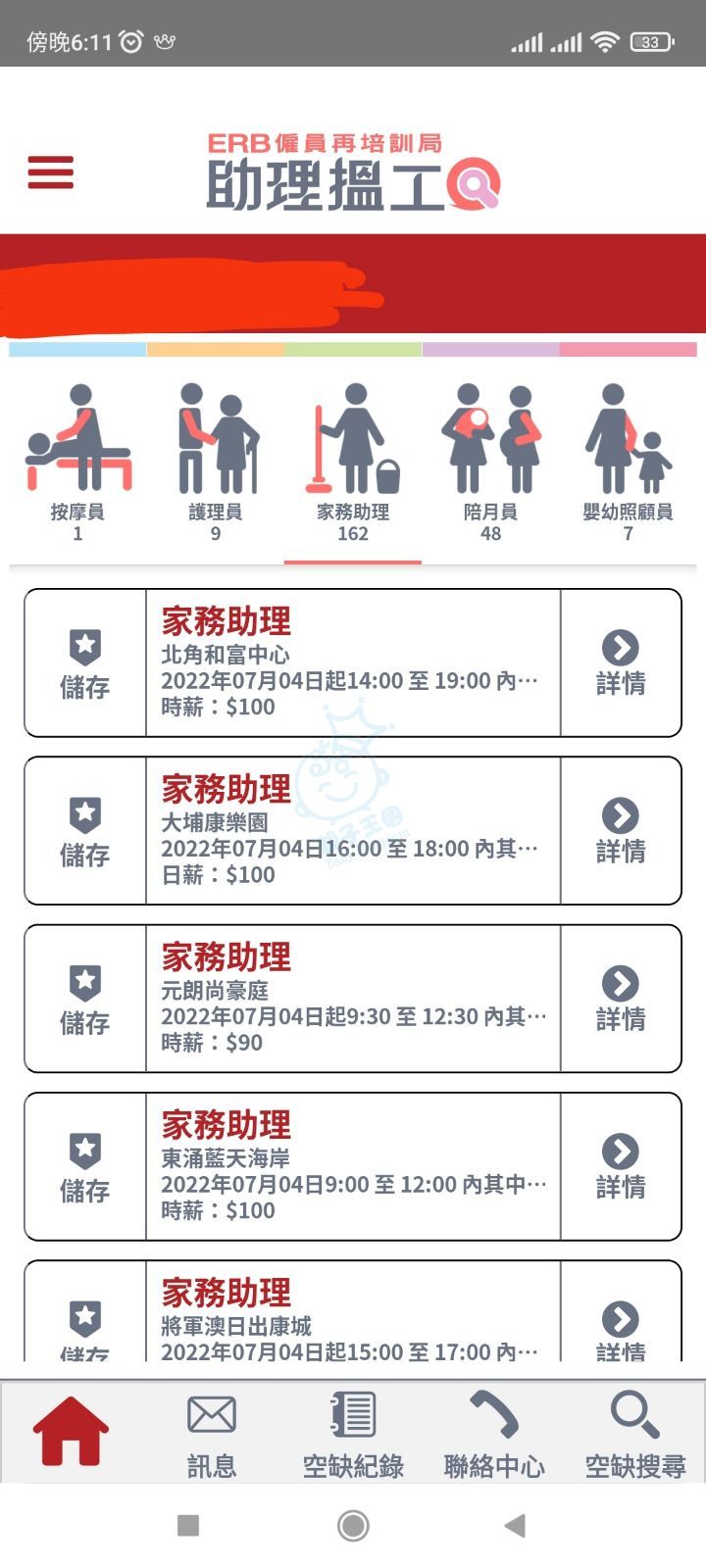Screen dimensions: 706x1568
Task: Save the 東涌藍天海岸 job listing
Action: [x=85, y=1166]
